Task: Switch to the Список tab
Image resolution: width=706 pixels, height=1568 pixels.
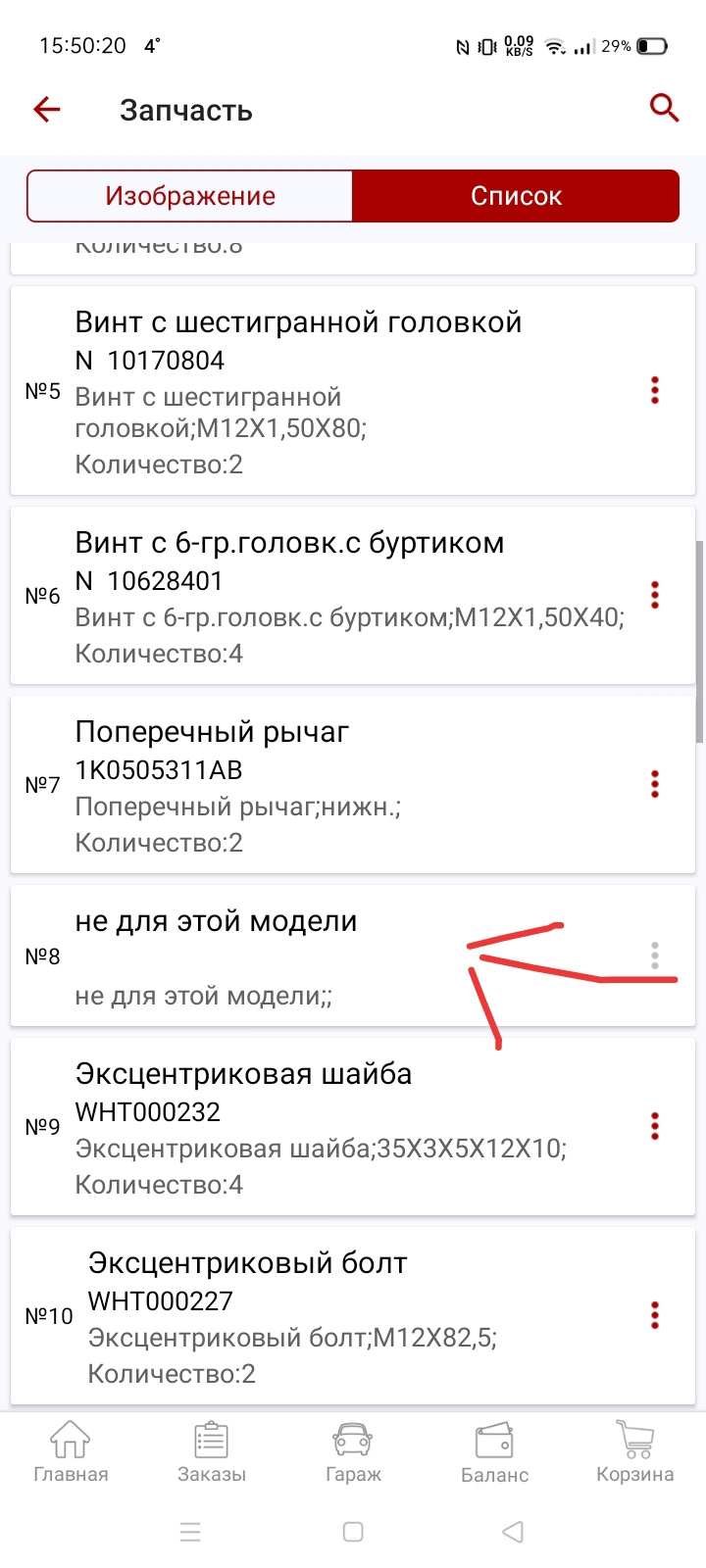Action: [x=517, y=195]
